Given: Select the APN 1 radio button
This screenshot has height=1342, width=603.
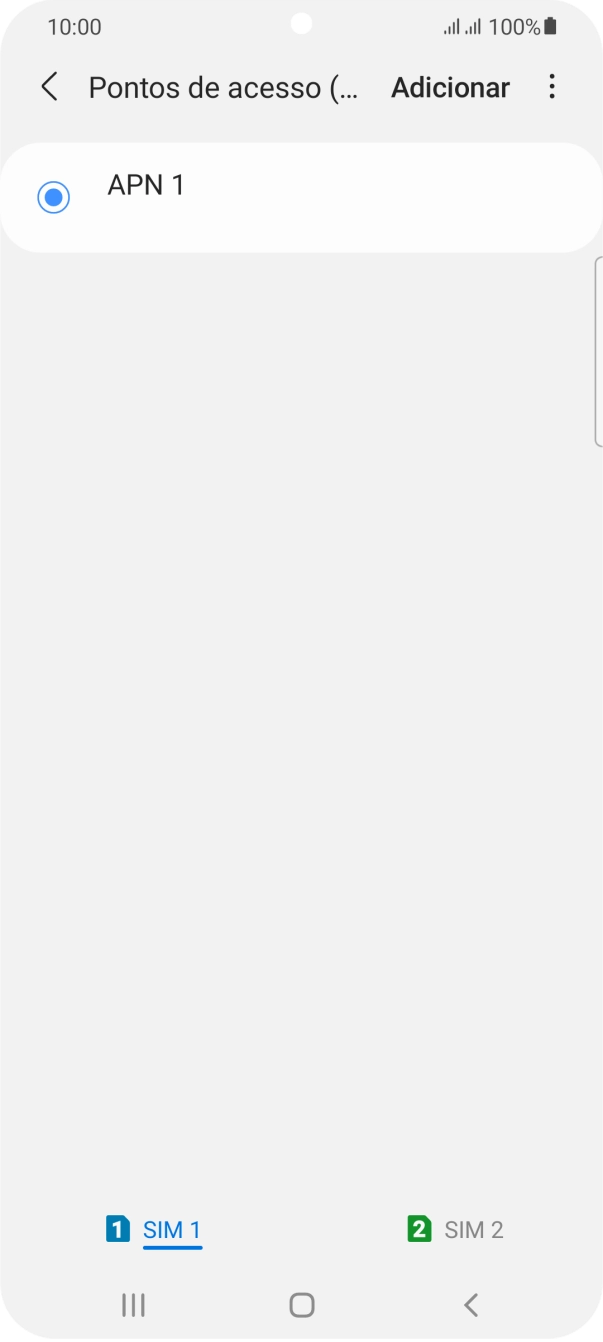Looking at the screenshot, I should click(53, 197).
